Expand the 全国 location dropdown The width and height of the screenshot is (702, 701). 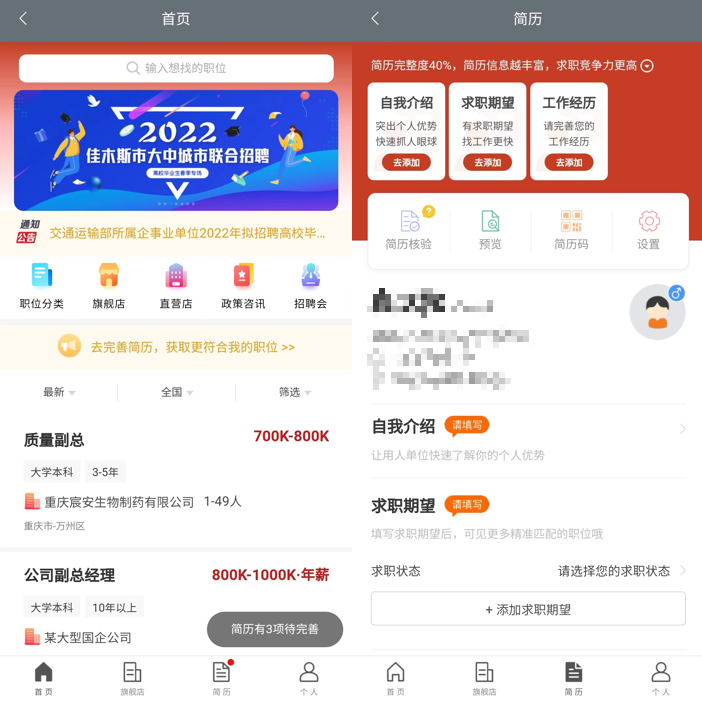tap(177, 392)
